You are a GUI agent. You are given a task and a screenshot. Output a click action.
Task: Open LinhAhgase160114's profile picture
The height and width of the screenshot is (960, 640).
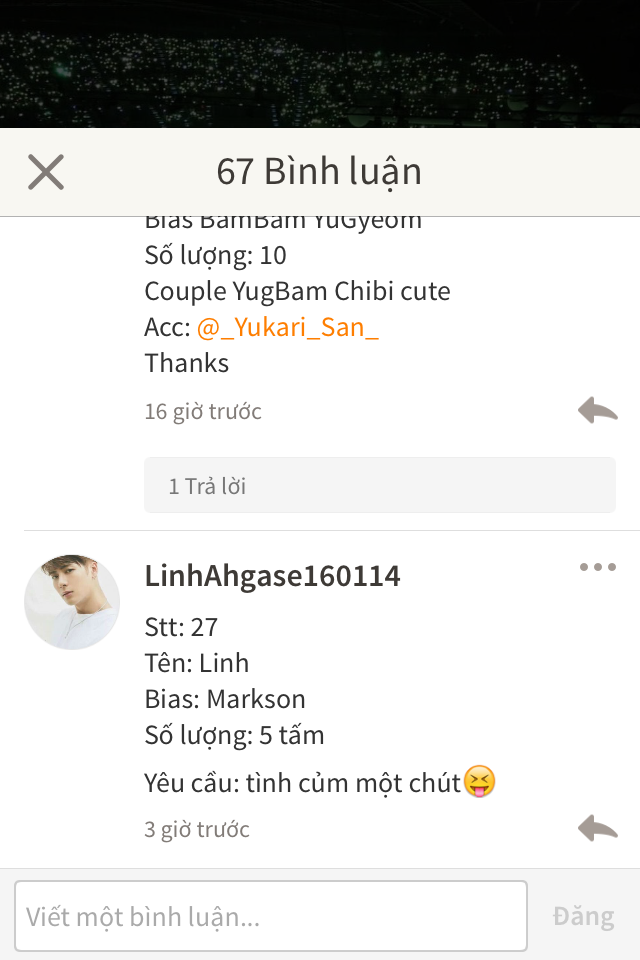click(x=72, y=602)
